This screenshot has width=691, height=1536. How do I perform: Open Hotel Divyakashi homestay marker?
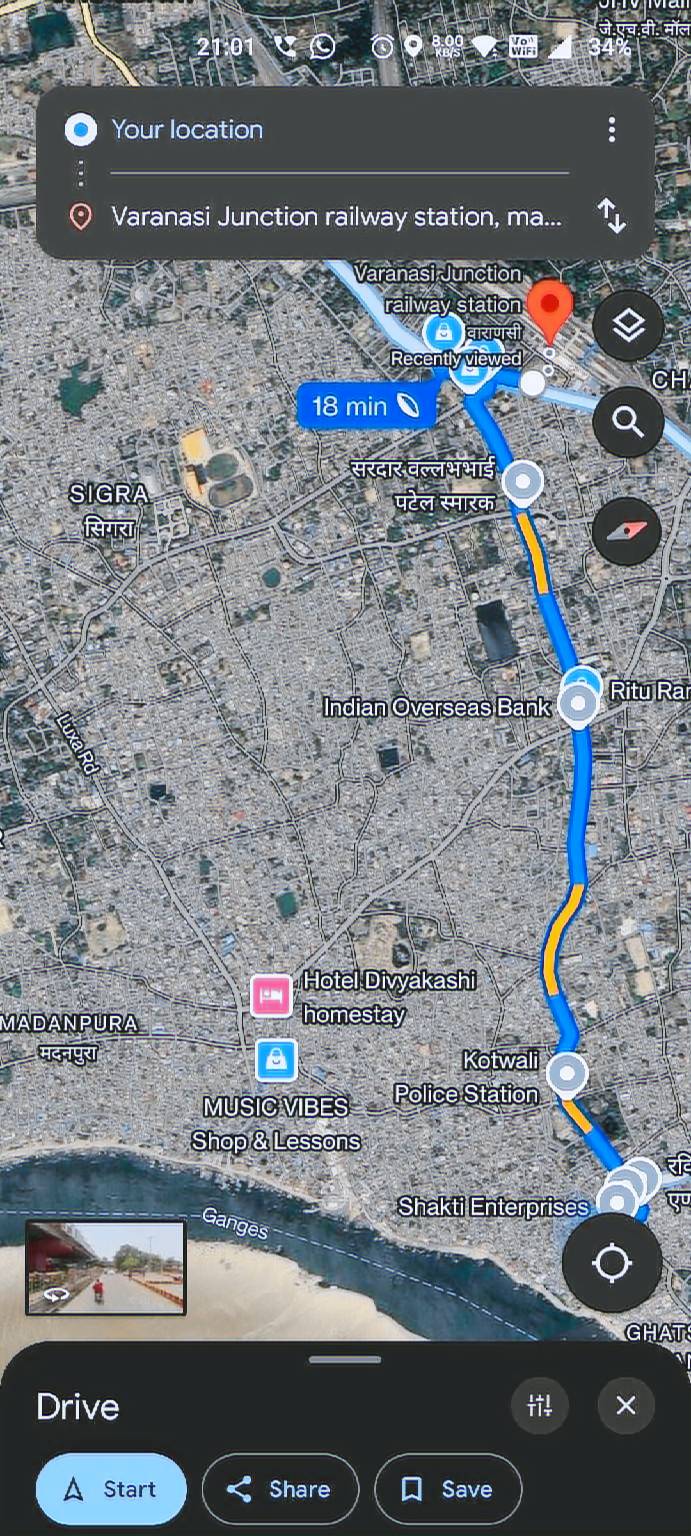coord(271,996)
